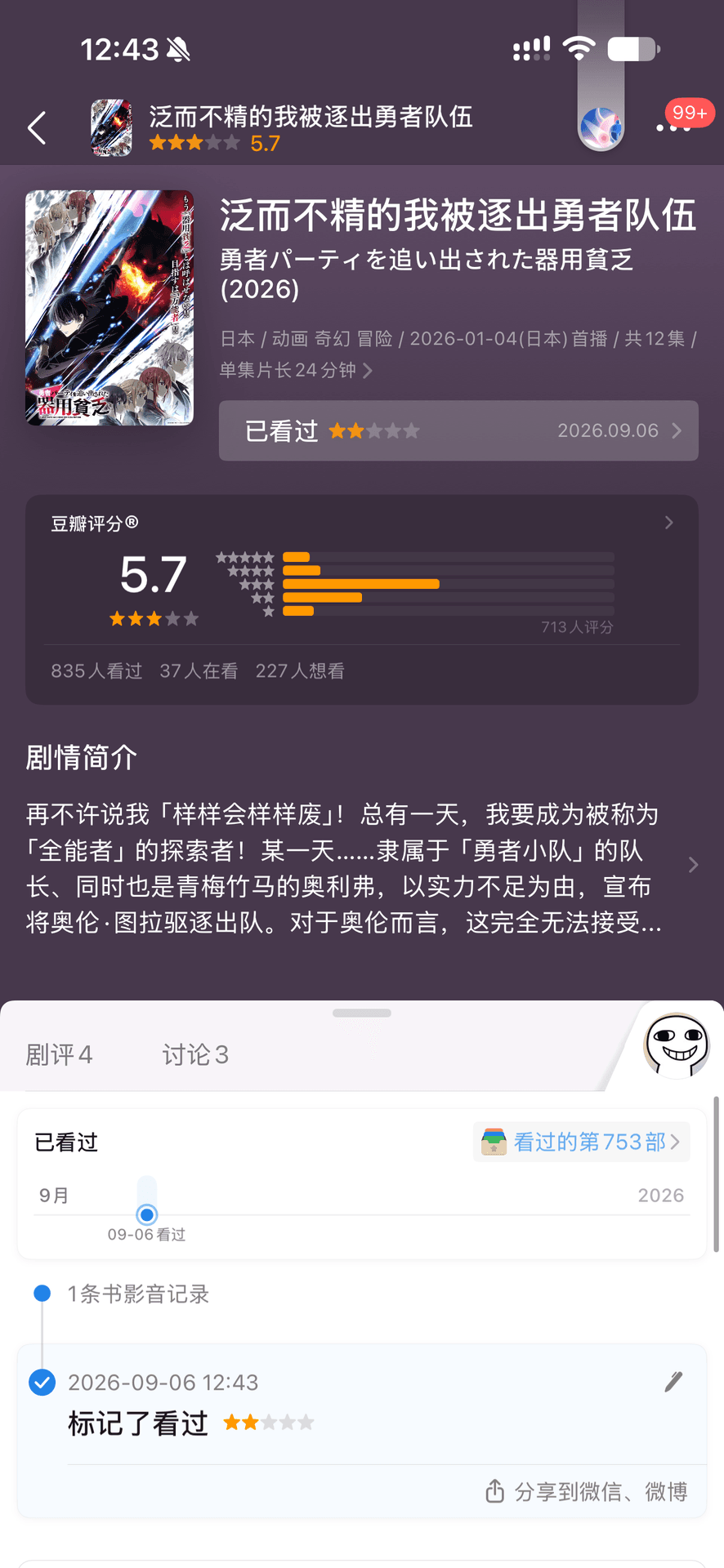Tap the sheet drag handle bar
This screenshot has height=1568, width=724.
point(362,1013)
